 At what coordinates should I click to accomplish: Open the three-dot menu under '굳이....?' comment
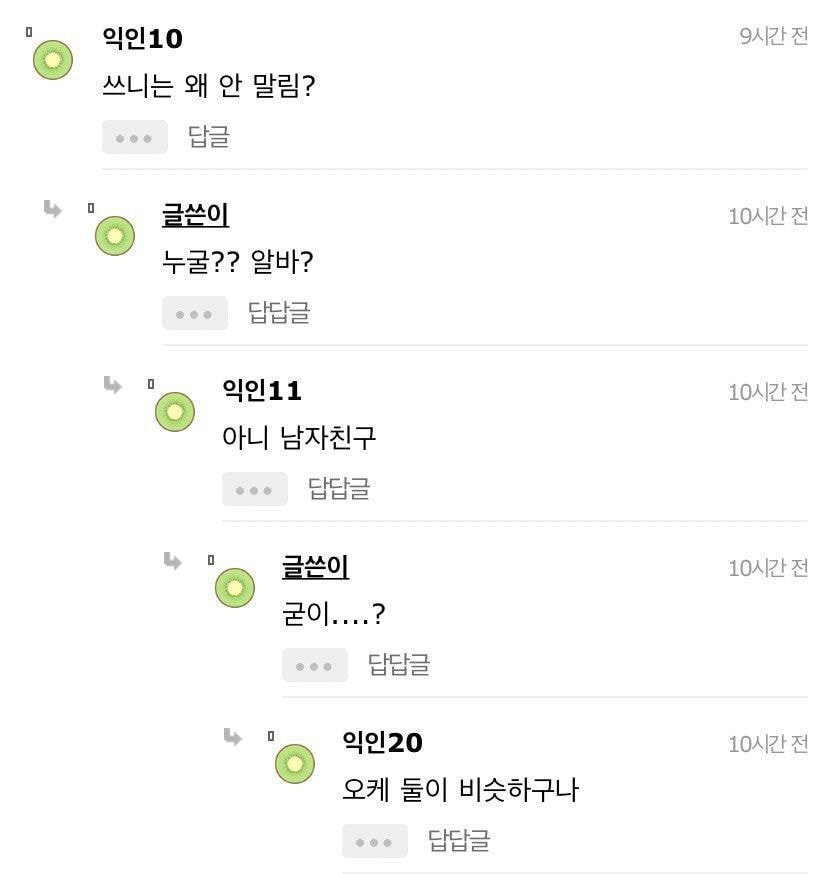coord(315,664)
